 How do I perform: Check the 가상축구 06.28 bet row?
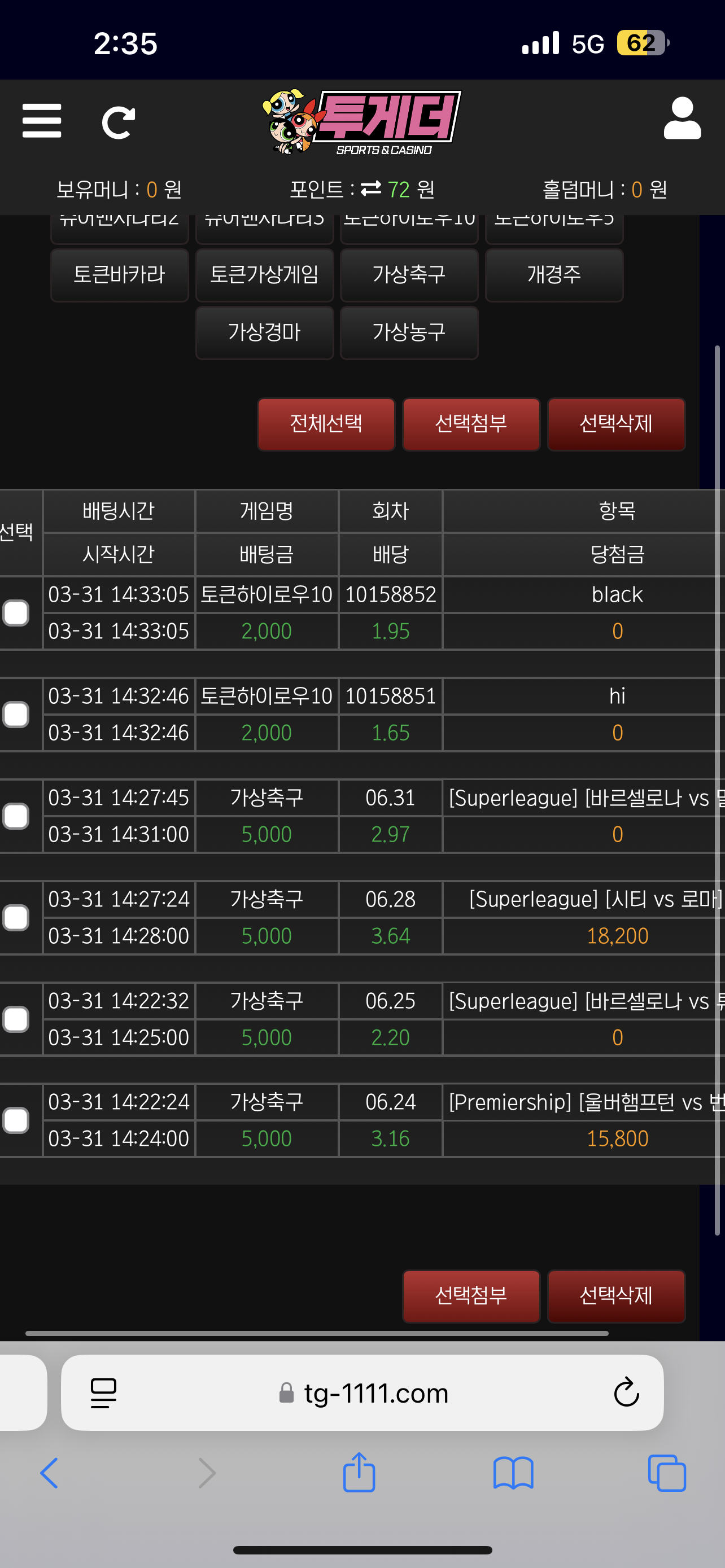16,918
